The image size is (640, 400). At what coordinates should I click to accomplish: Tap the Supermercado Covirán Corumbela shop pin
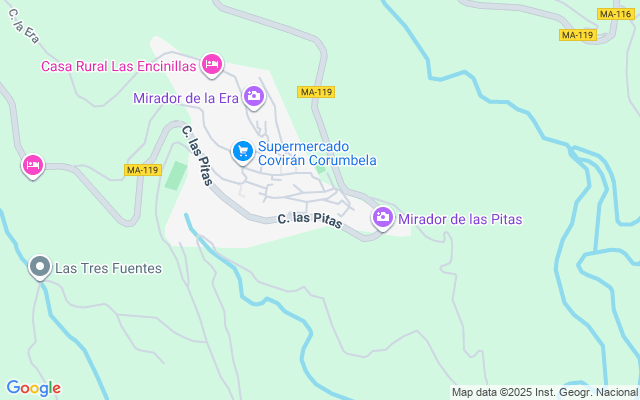(243, 152)
